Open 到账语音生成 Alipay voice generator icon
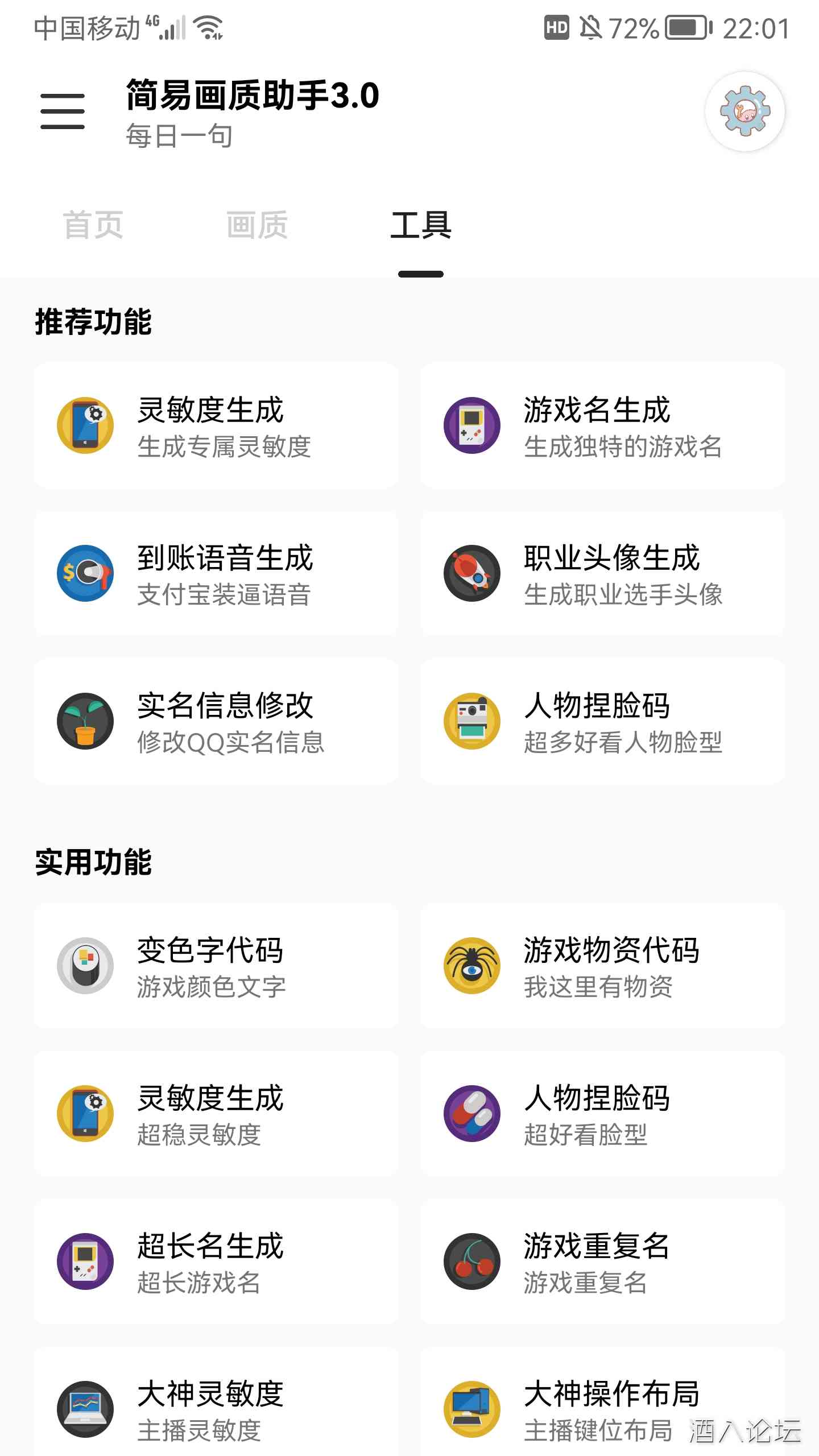Viewport: 819px width, 1456px height. (85, 573)
